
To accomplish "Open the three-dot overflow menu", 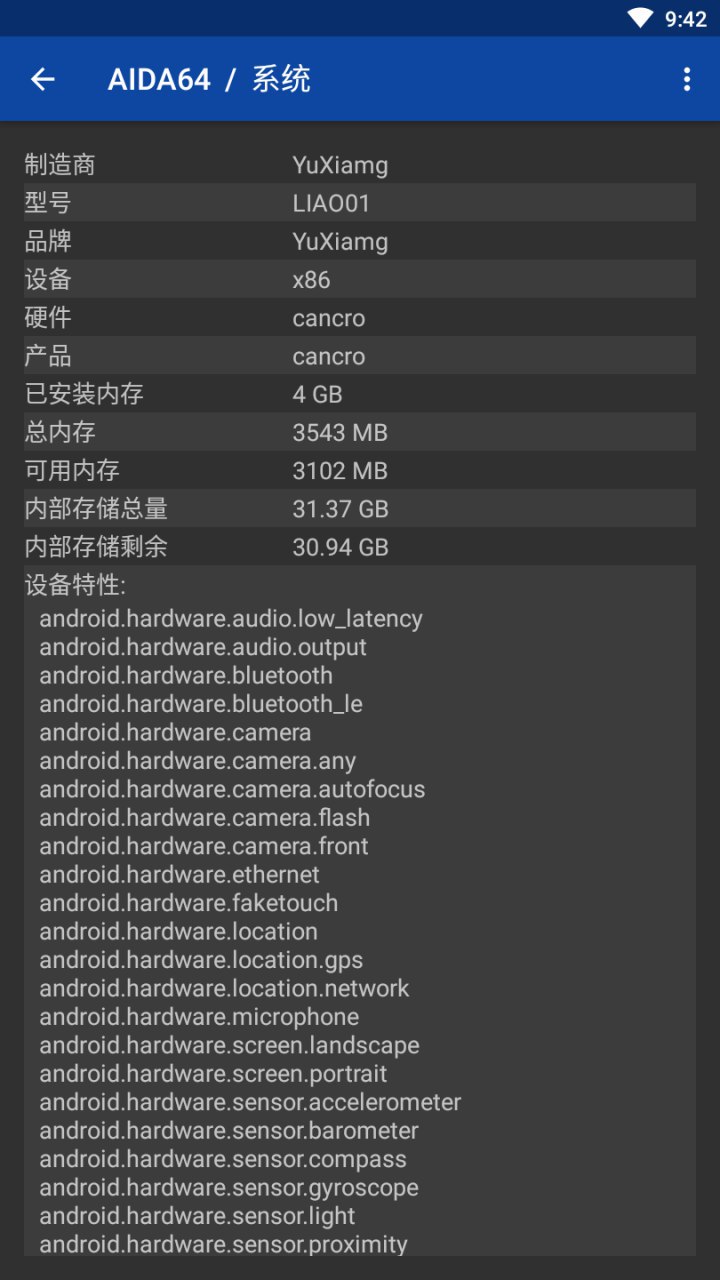I will [x=686, y=79].
